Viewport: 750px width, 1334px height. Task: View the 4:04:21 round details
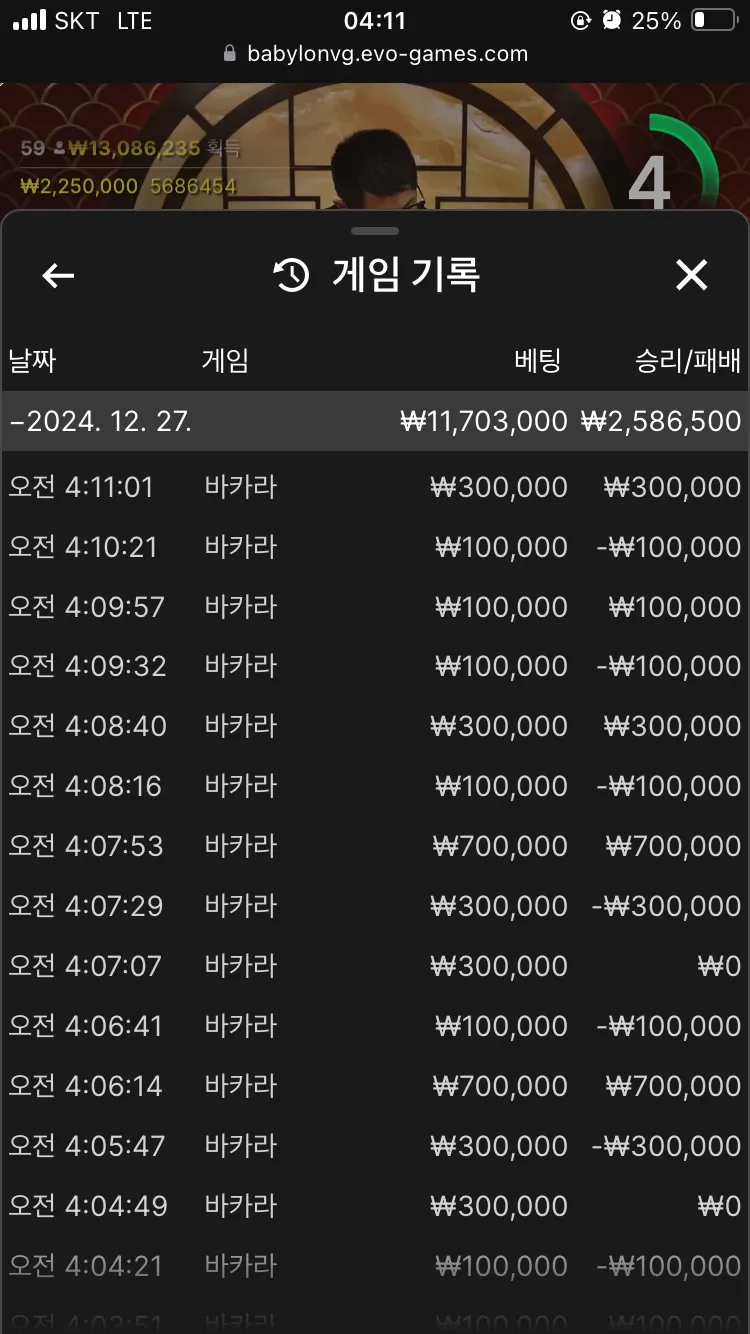[x=375, y=1266]
